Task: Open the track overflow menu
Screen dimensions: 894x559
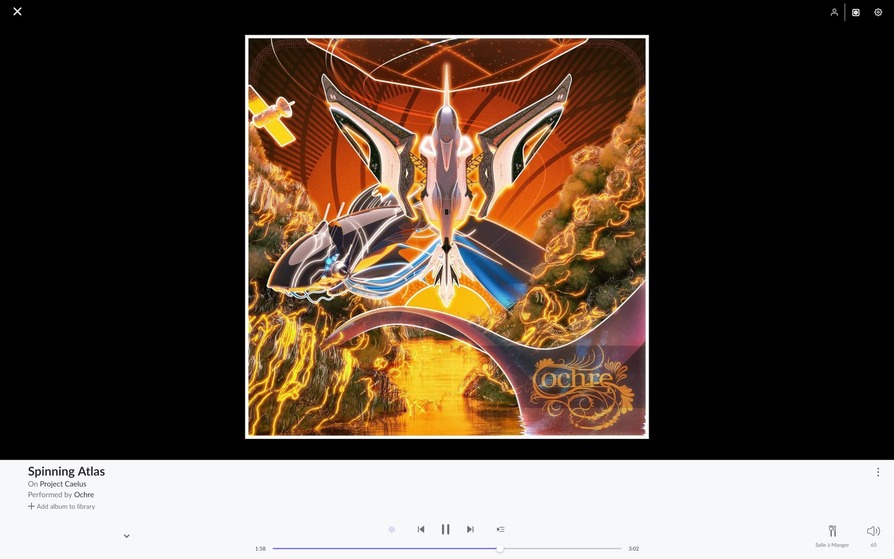Action: (x=878, y=472)
